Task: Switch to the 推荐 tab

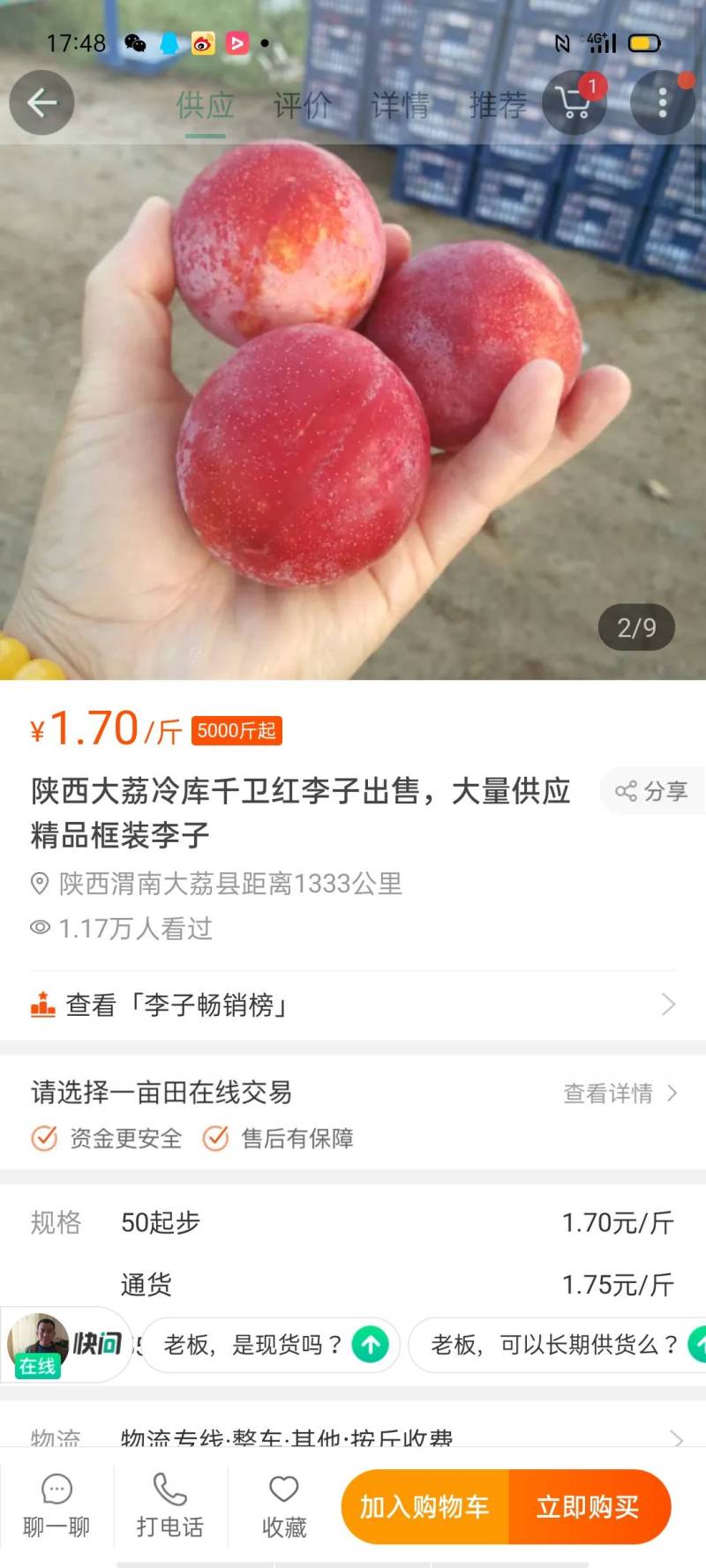Action: pos(498,106)
